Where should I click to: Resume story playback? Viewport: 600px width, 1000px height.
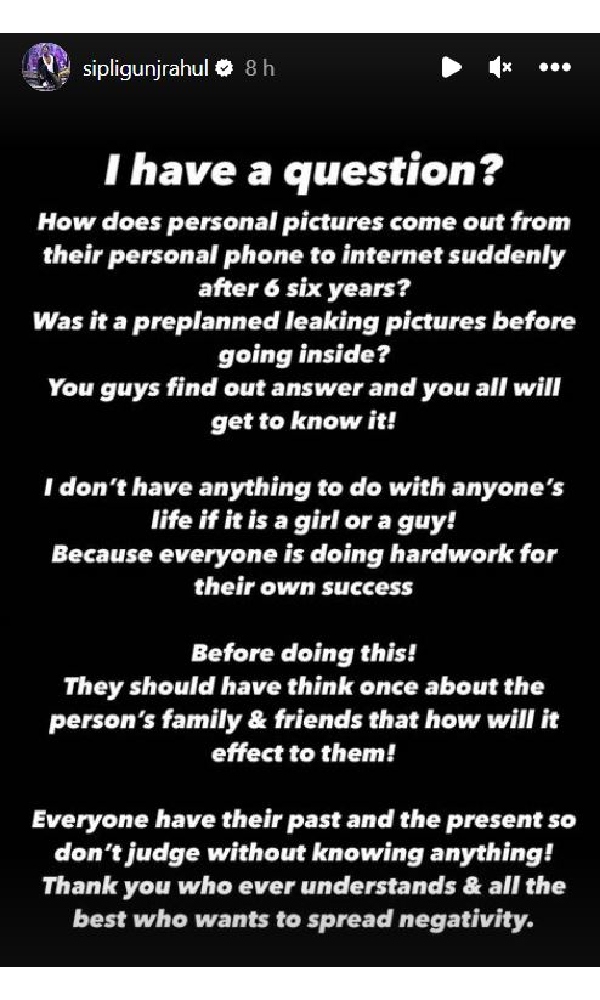(x=452, y=67)
